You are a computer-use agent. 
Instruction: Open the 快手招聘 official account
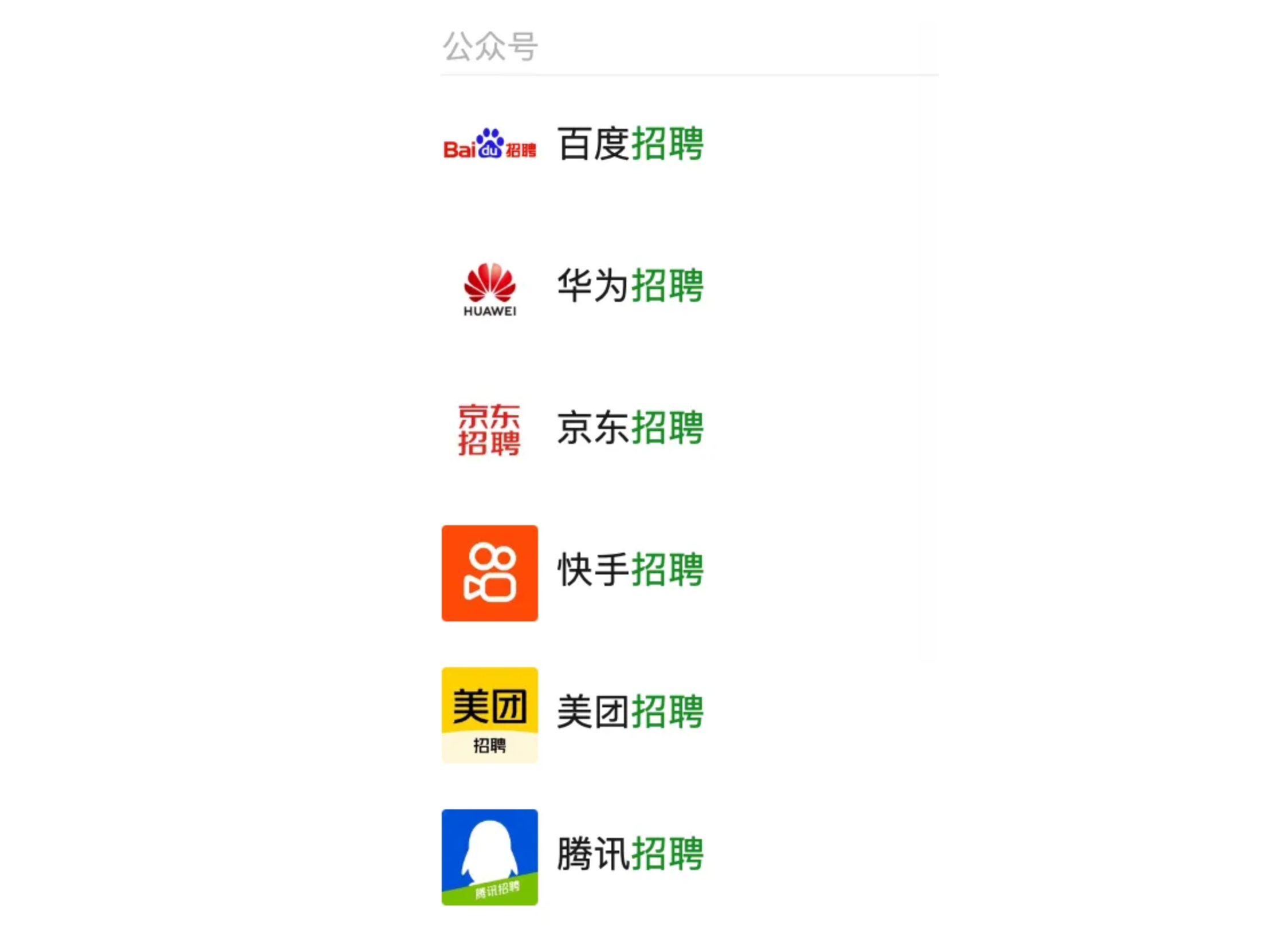click(x=629, y=570)
